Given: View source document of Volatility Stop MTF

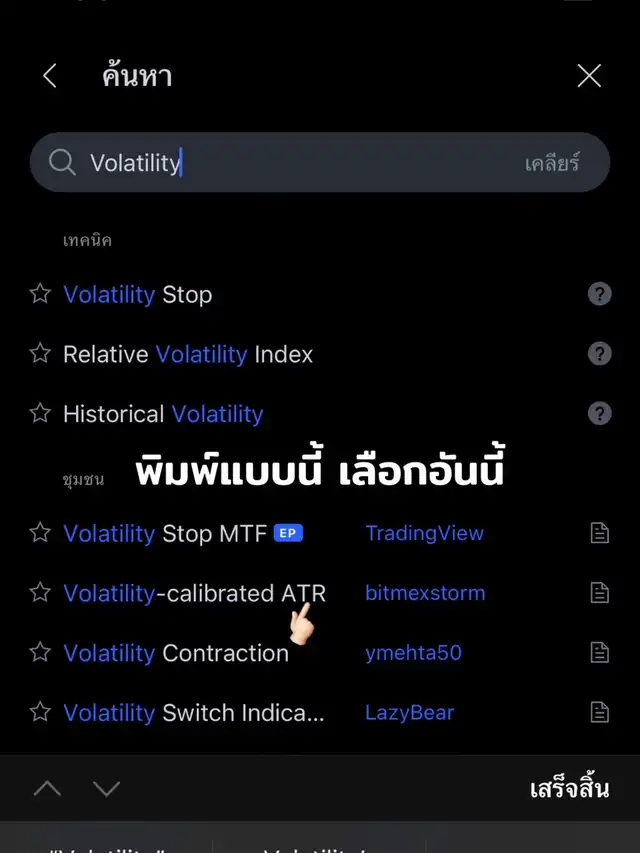Looking at the screenshot, I should tap(599, 534).
